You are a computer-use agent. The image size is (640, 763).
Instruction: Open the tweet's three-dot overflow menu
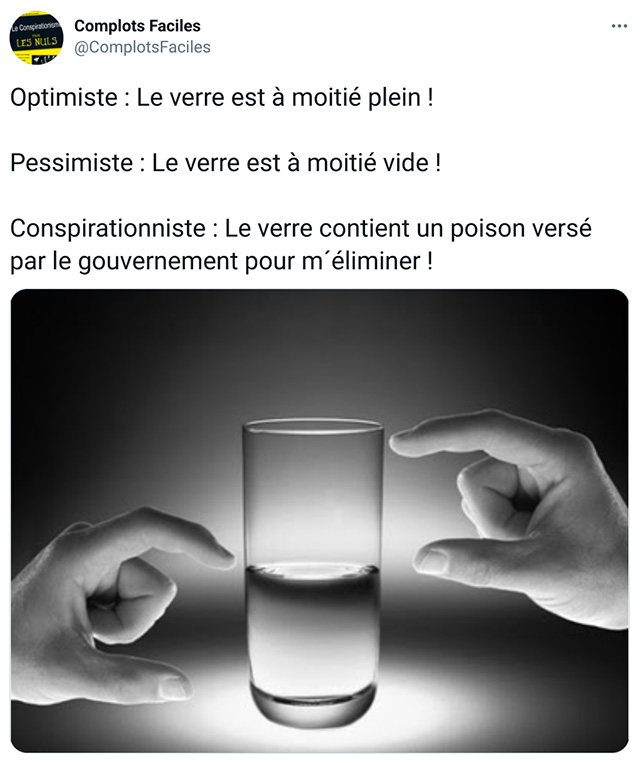pyautogui.click(x=619, y=26)
